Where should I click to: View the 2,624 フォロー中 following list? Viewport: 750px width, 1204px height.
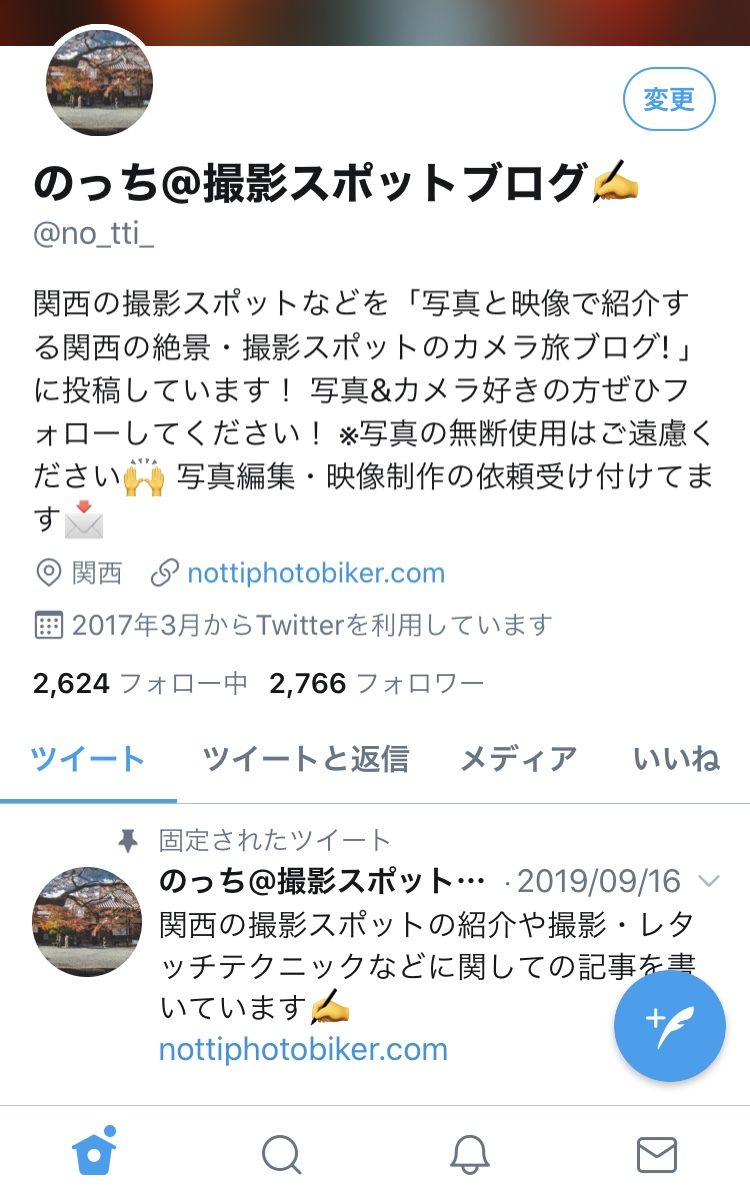pyautogui.click(x=140, y=684)
